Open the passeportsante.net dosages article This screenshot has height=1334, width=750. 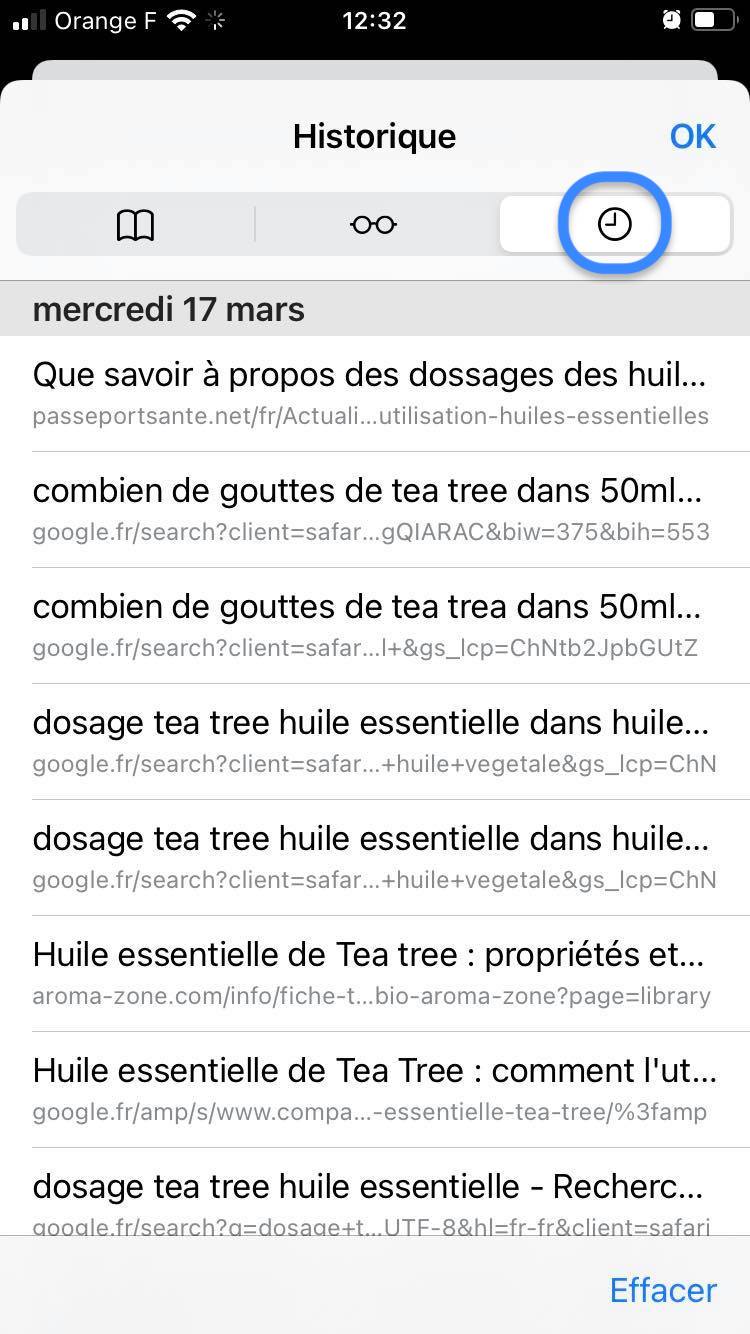click(375, 393)
